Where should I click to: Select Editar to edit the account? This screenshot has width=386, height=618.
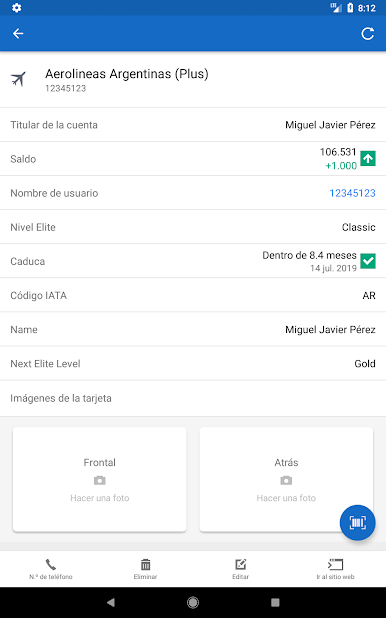(240, 569)
